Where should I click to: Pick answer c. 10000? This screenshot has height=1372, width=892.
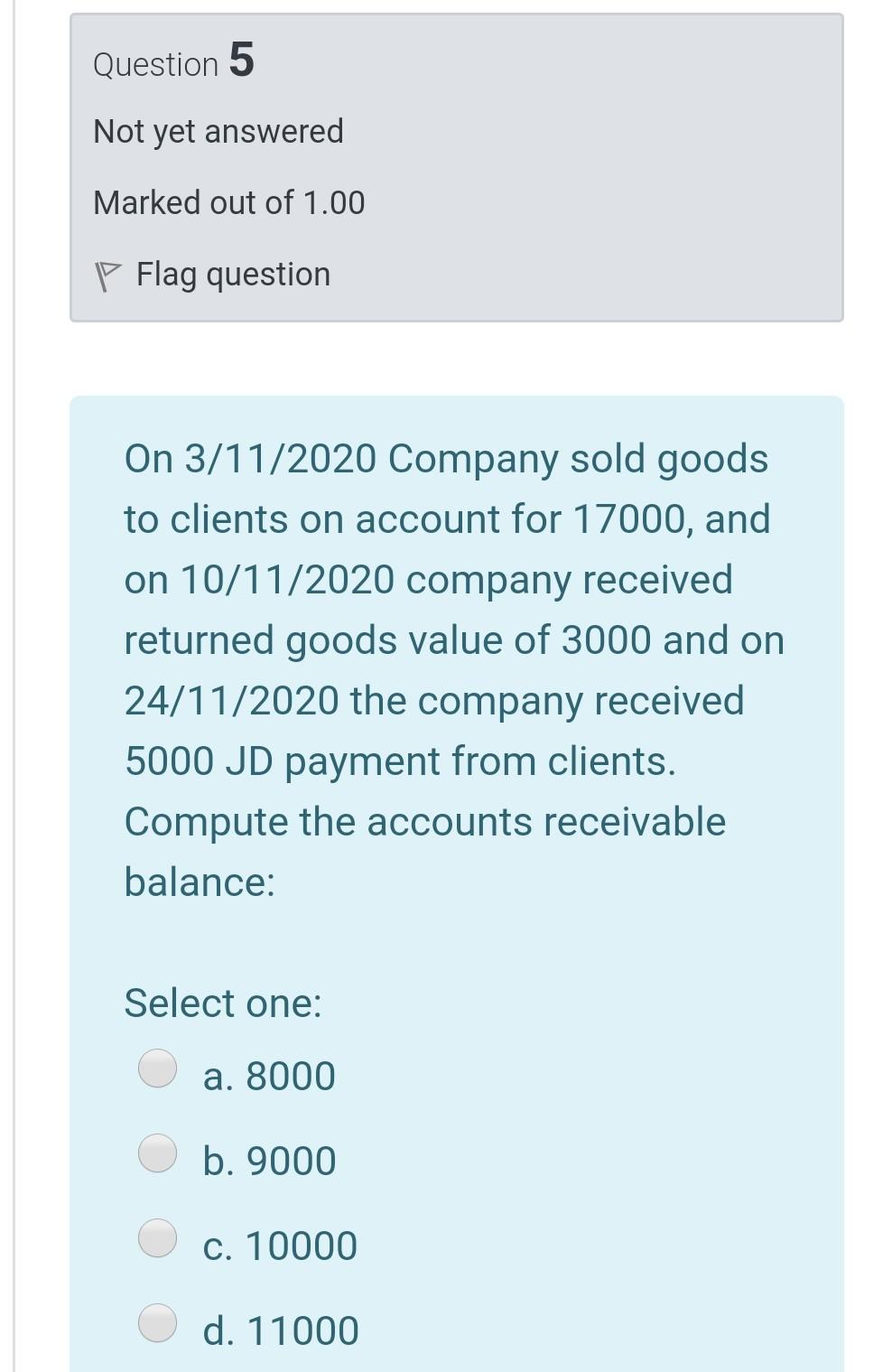[157, 1238]
